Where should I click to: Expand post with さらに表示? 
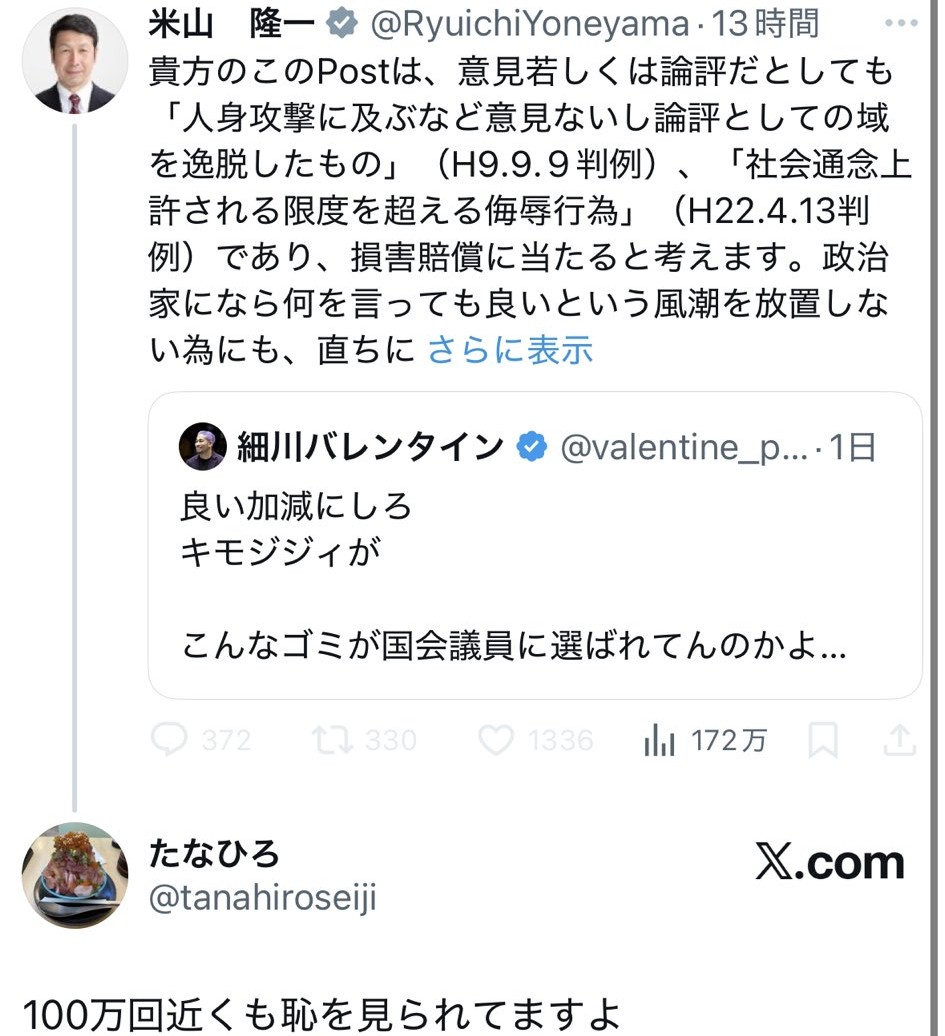510,349
